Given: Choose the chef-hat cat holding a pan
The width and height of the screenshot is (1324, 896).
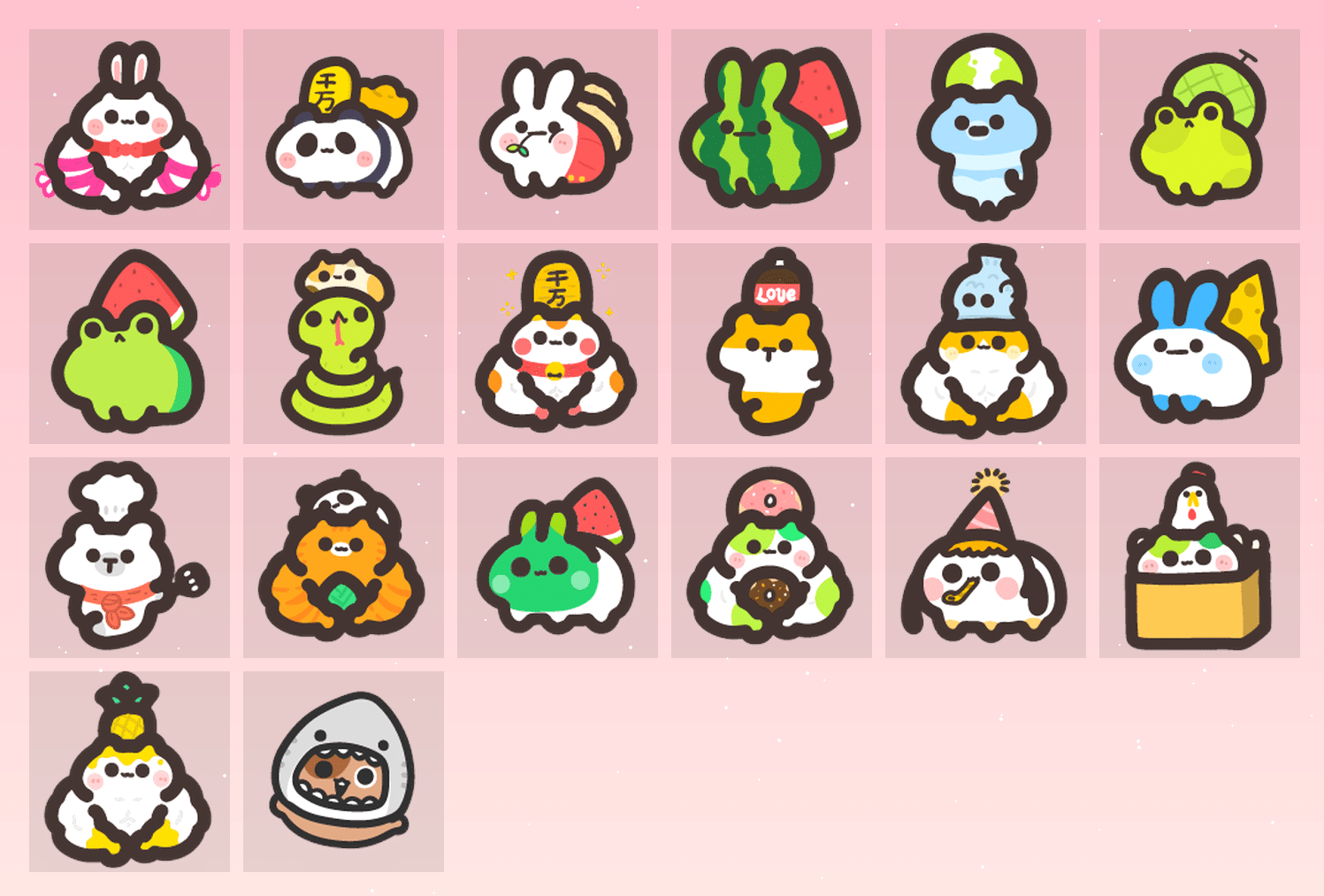Looking at the screenshot, I should click(129, 557).
